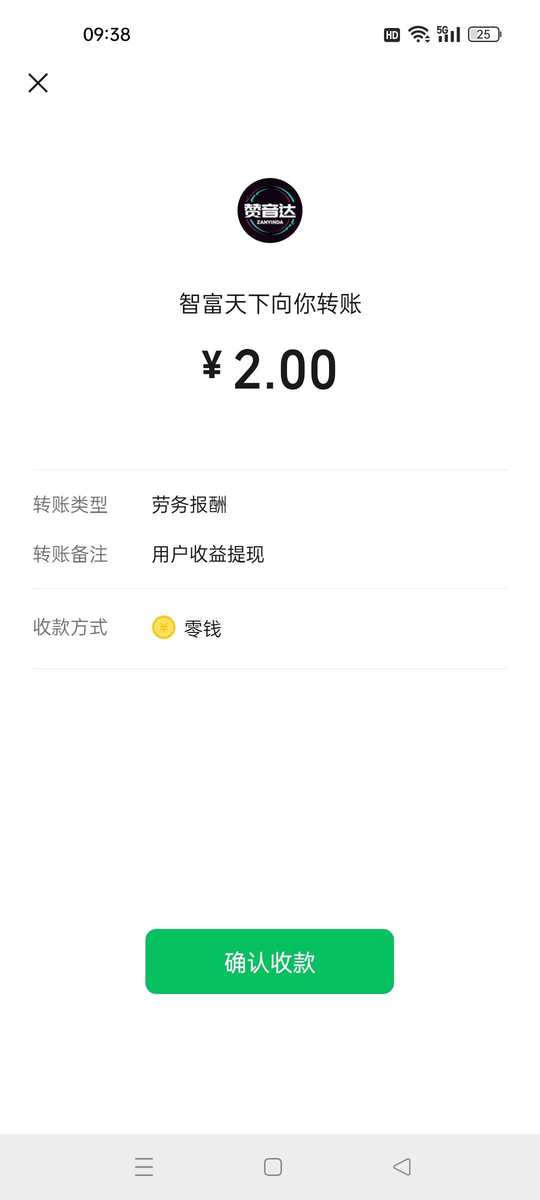
Task: Open recent apps from navigation bar
Action: pyautogui.click(x=144, y=1166)
